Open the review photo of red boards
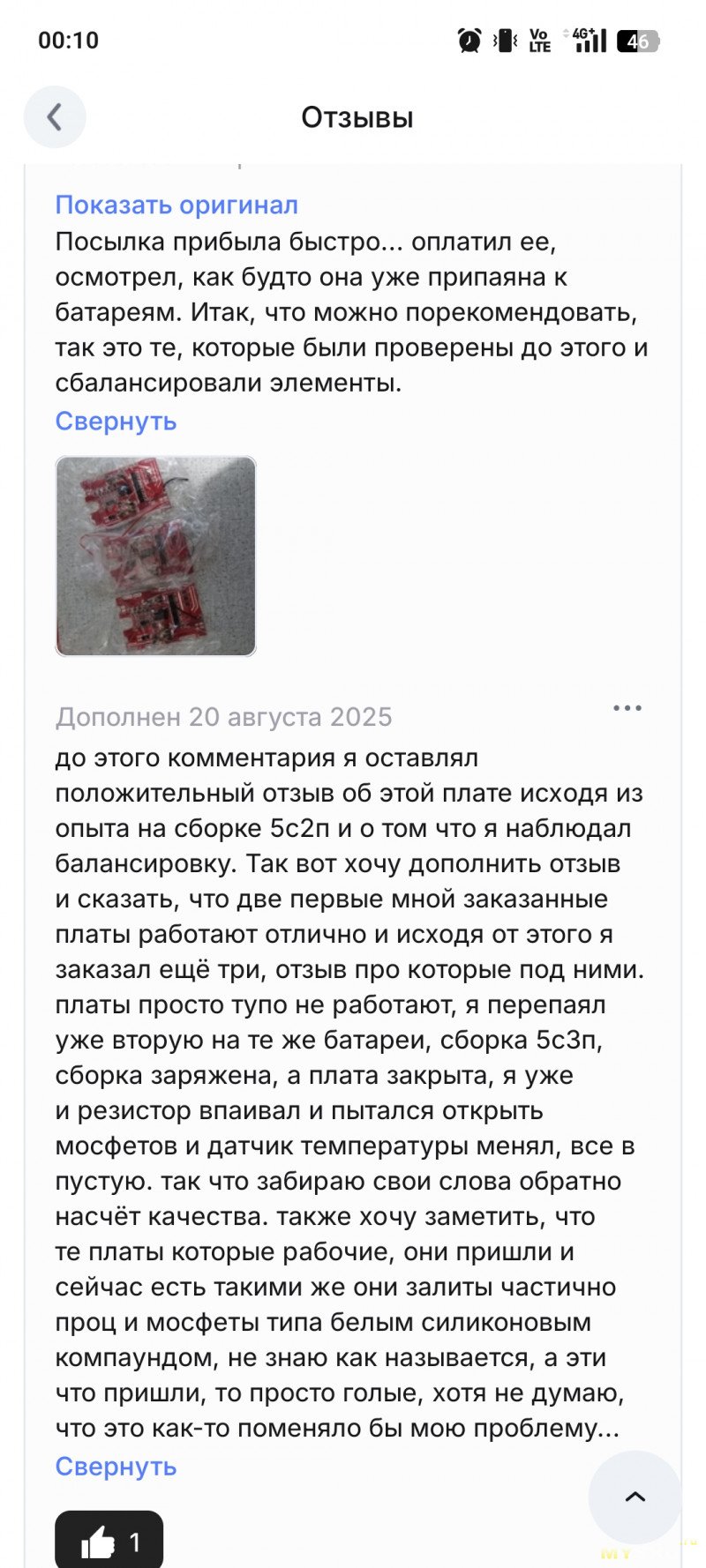This screenshot has height=1568, width=706. point(155,556)
